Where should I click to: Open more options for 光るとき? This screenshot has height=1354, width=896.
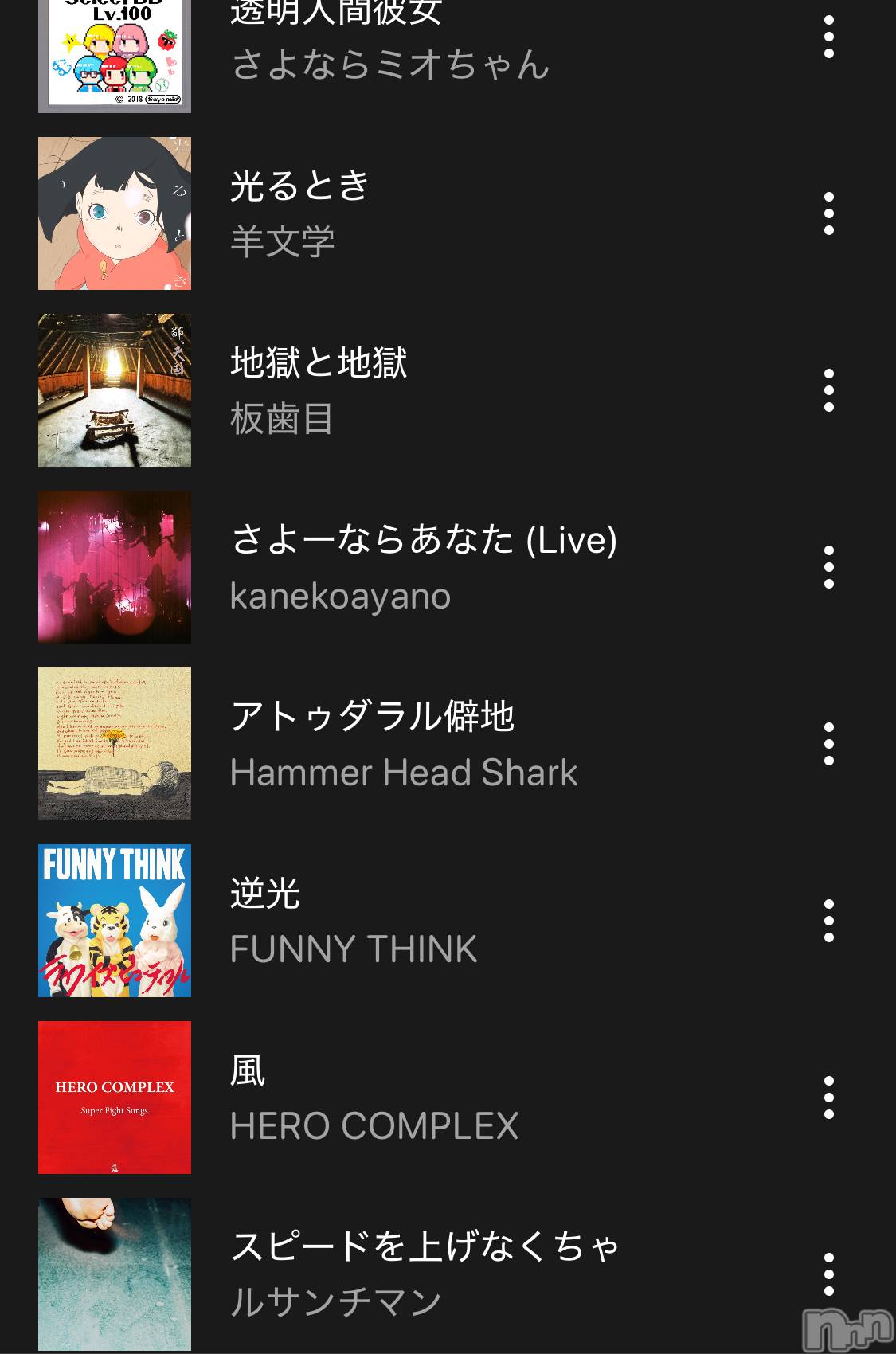pyautogui.click(x=829, y=213)
